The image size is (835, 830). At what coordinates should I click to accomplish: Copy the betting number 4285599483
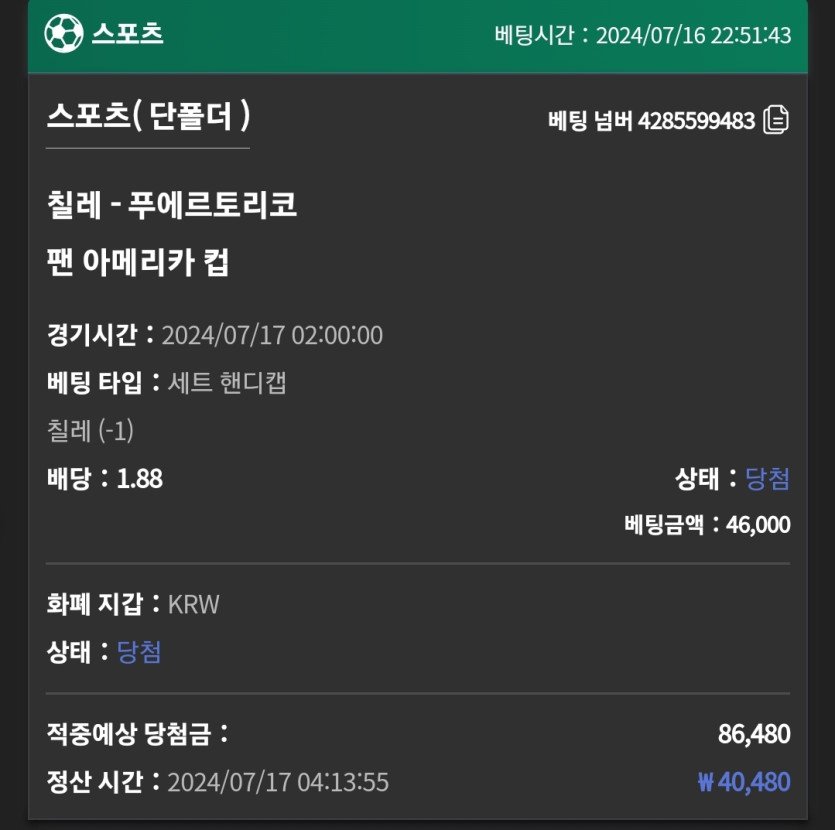pyautogui.click(x=776, y=121)
